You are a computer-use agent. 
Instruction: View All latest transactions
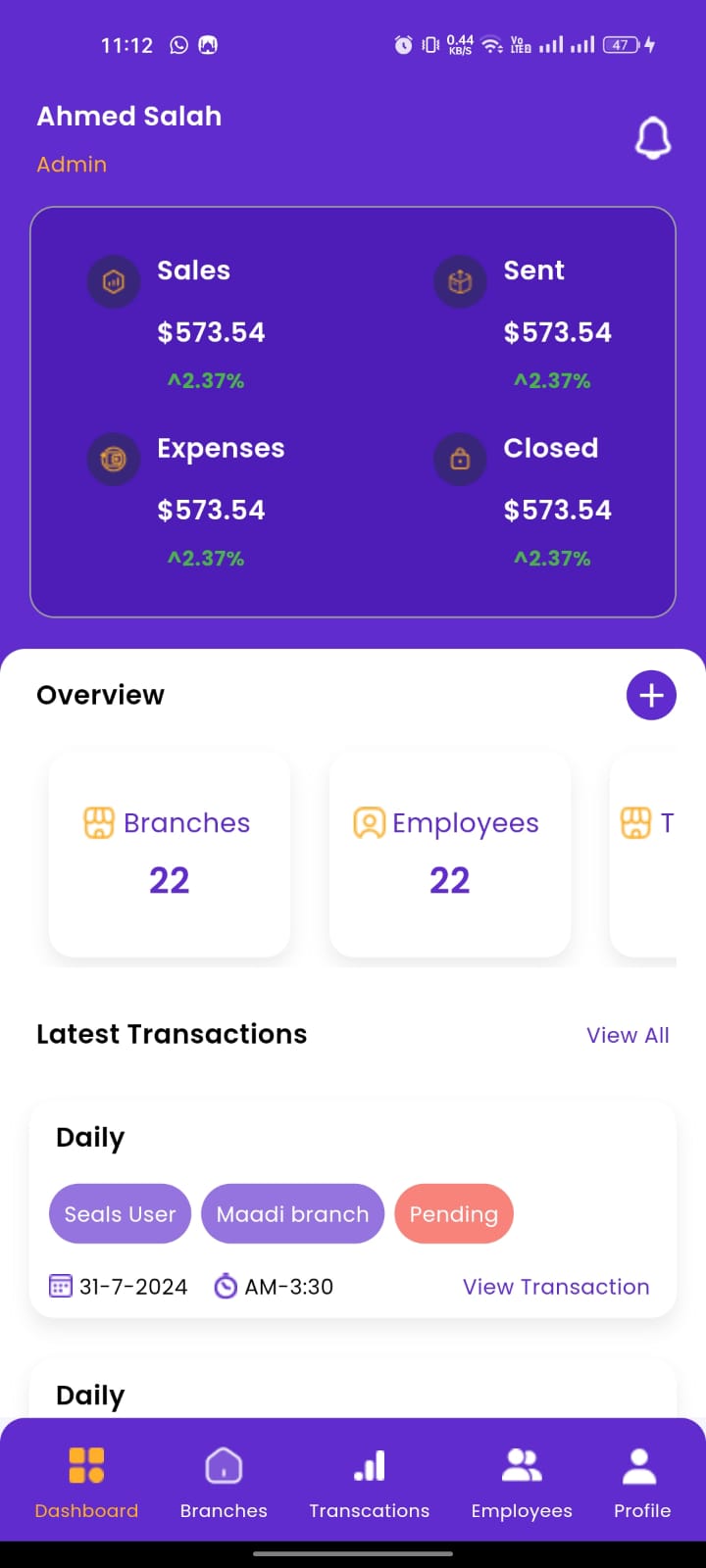(x=628, y=1035)
